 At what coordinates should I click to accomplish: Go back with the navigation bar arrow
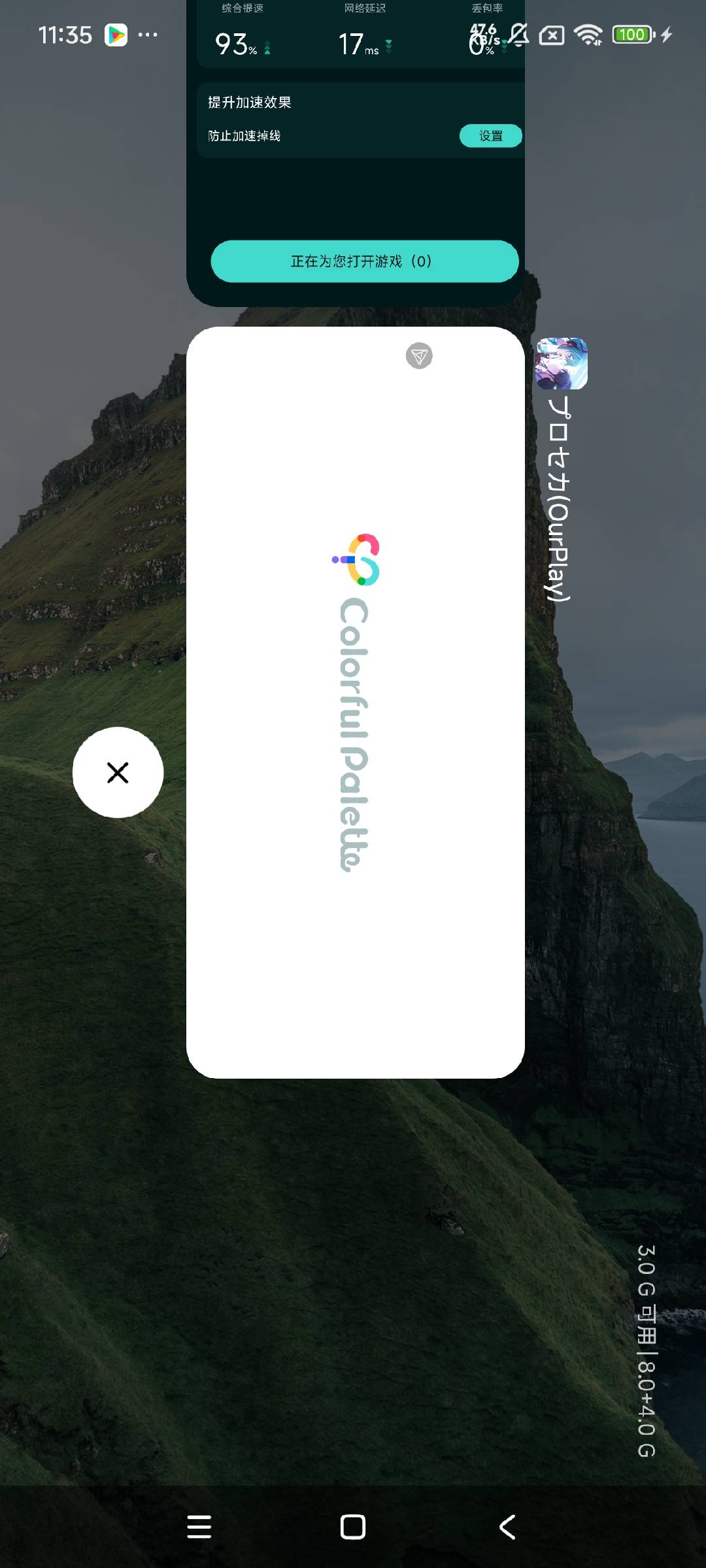(x=507, y=1527)
